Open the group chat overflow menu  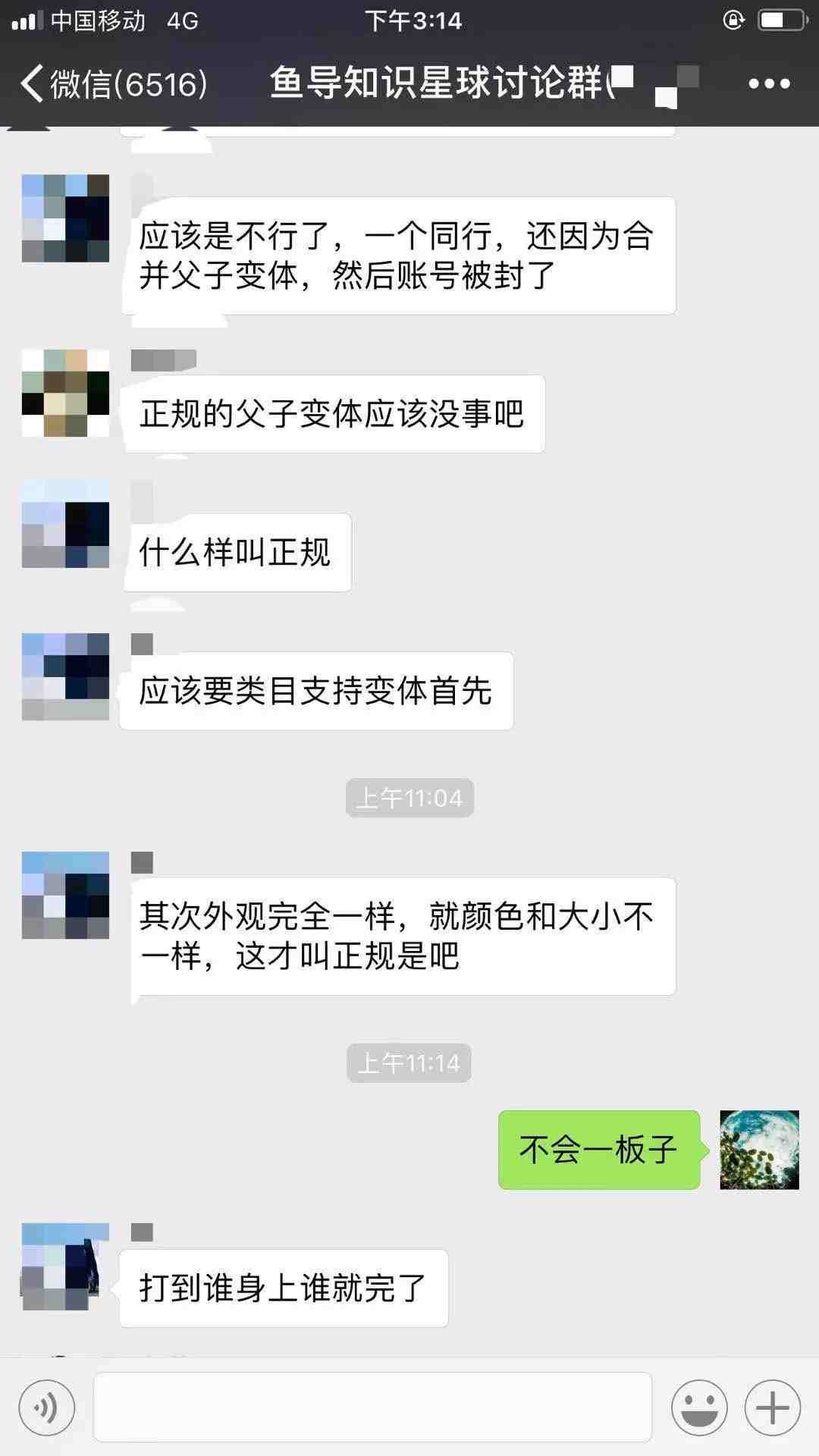(769, 83)
